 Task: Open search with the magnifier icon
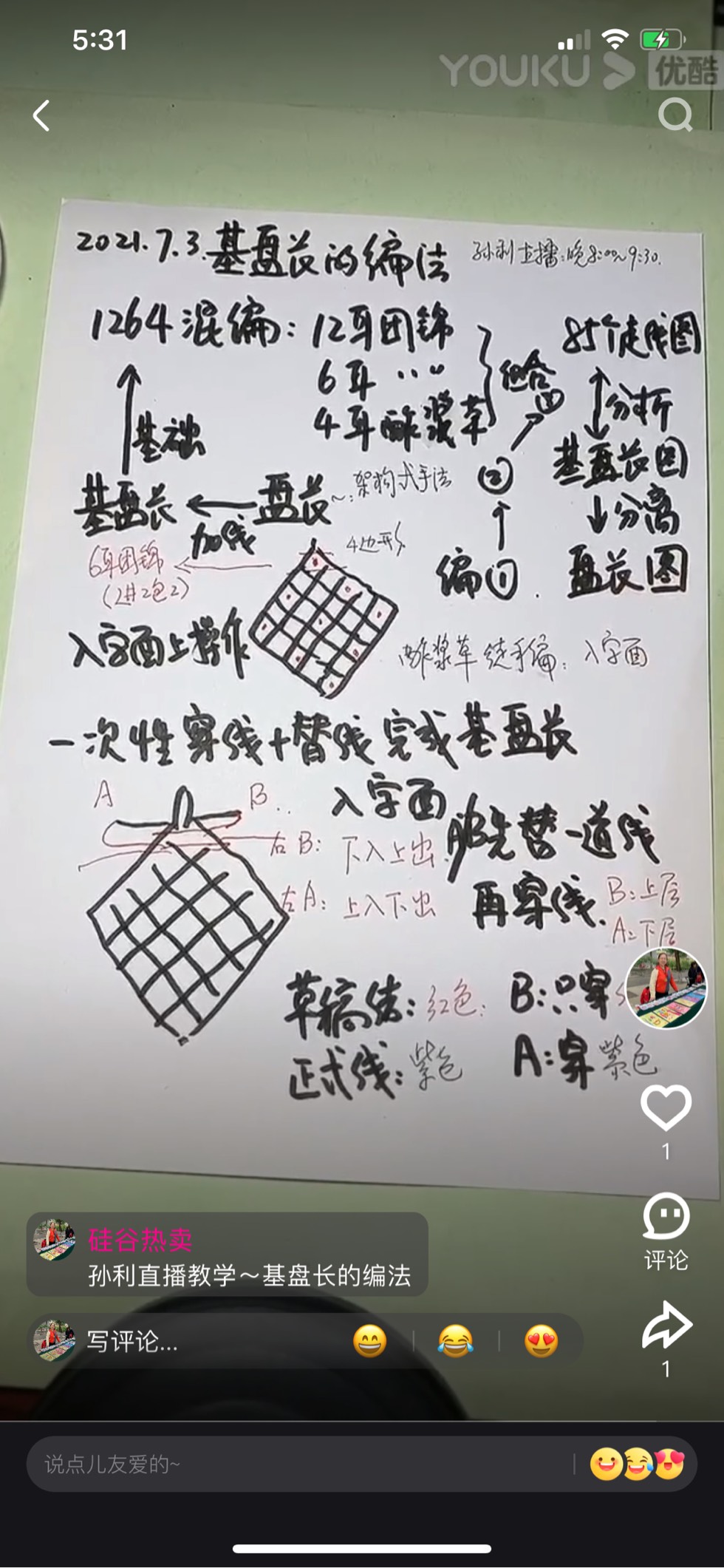675,115
